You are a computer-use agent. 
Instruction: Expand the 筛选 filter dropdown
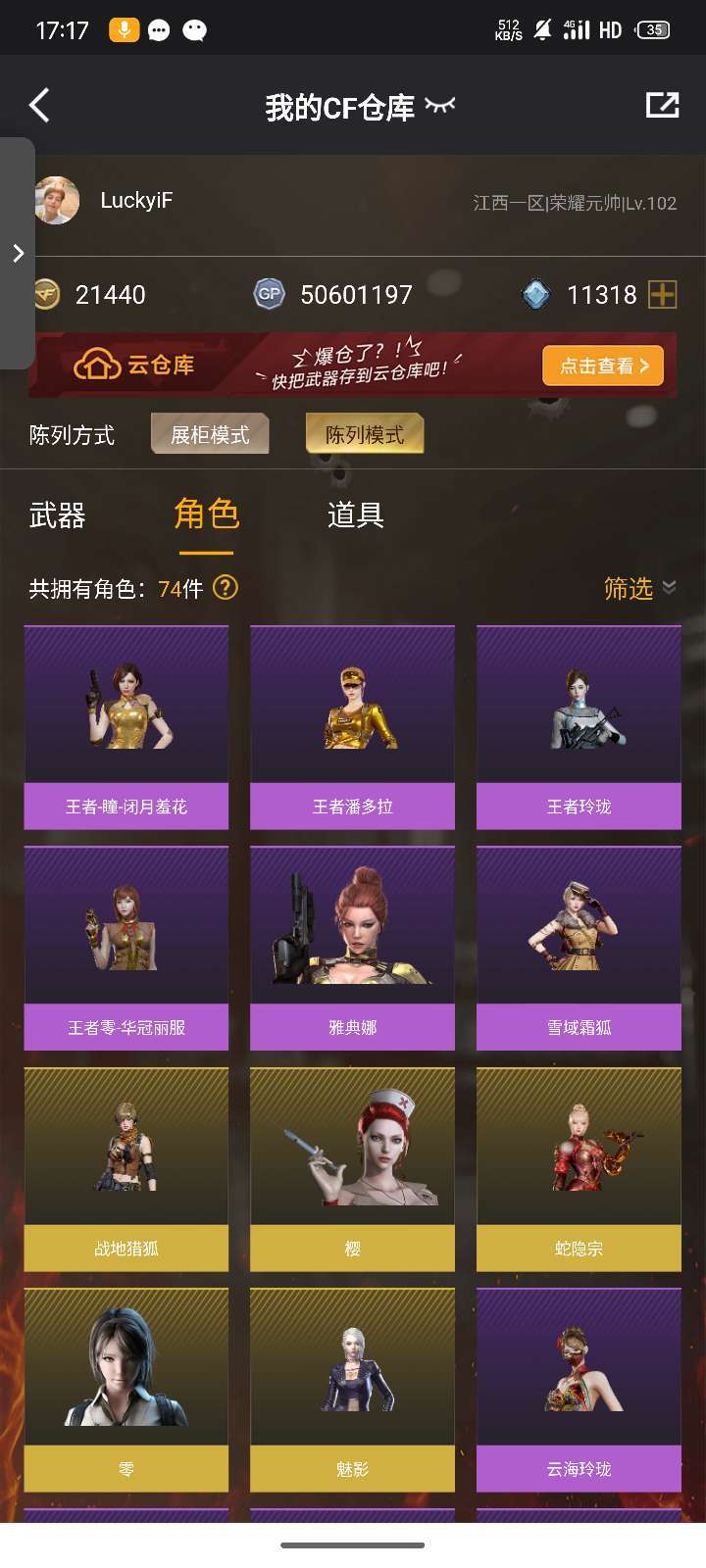(639, 588)
